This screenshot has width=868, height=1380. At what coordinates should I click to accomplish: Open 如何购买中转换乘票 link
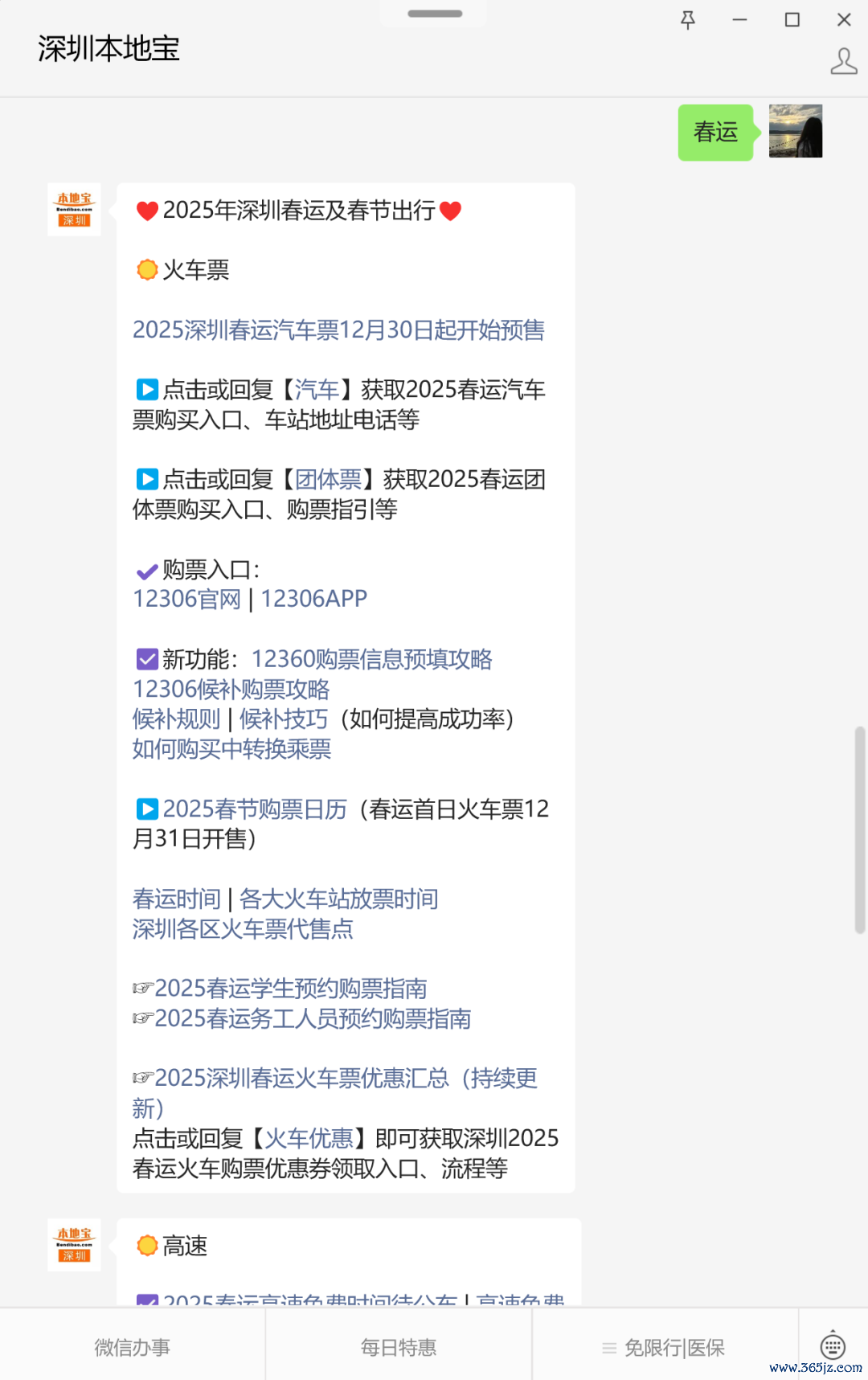click(x=231, y=749)
